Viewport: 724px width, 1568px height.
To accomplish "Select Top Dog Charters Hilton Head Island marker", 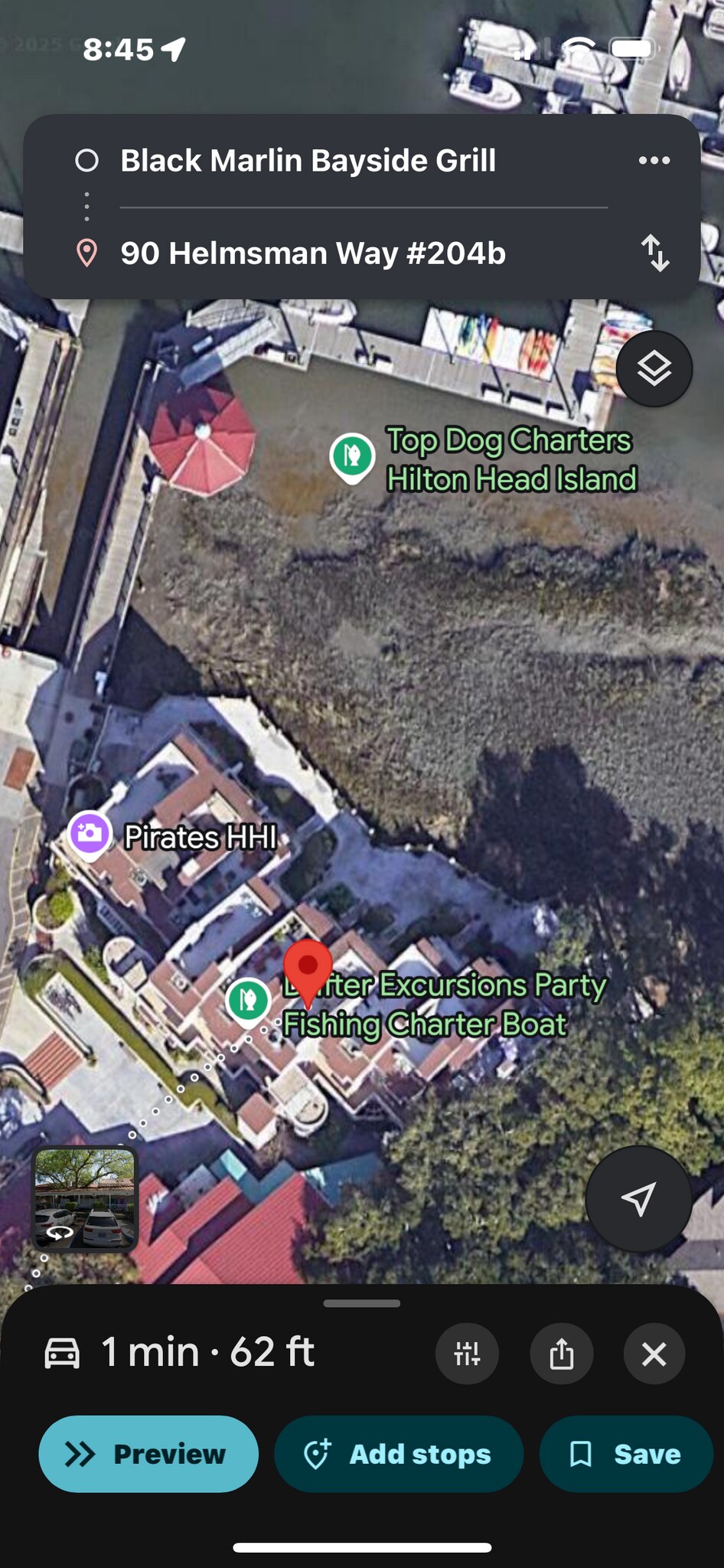I will tap(352, 457).
